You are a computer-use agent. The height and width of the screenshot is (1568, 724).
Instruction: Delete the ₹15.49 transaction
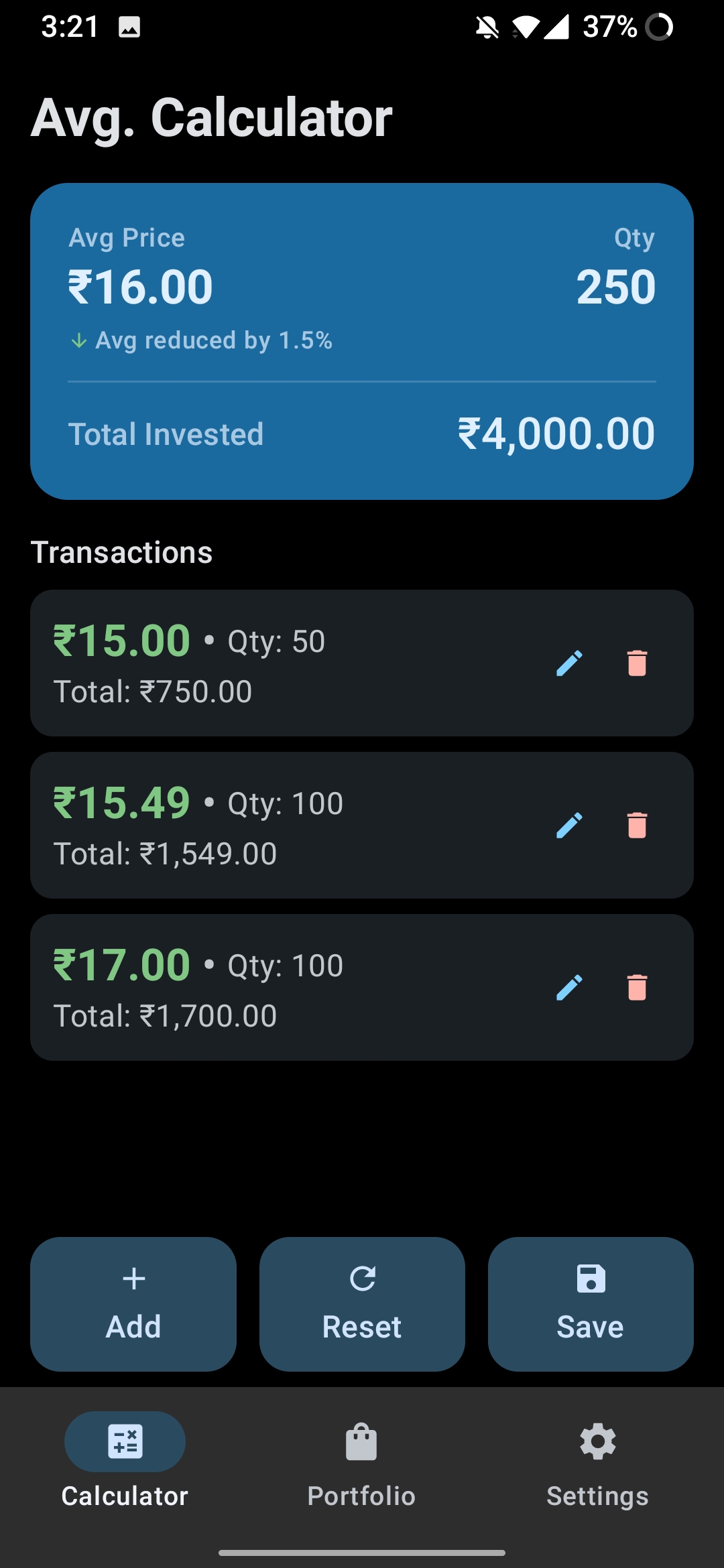pos(636,826)
